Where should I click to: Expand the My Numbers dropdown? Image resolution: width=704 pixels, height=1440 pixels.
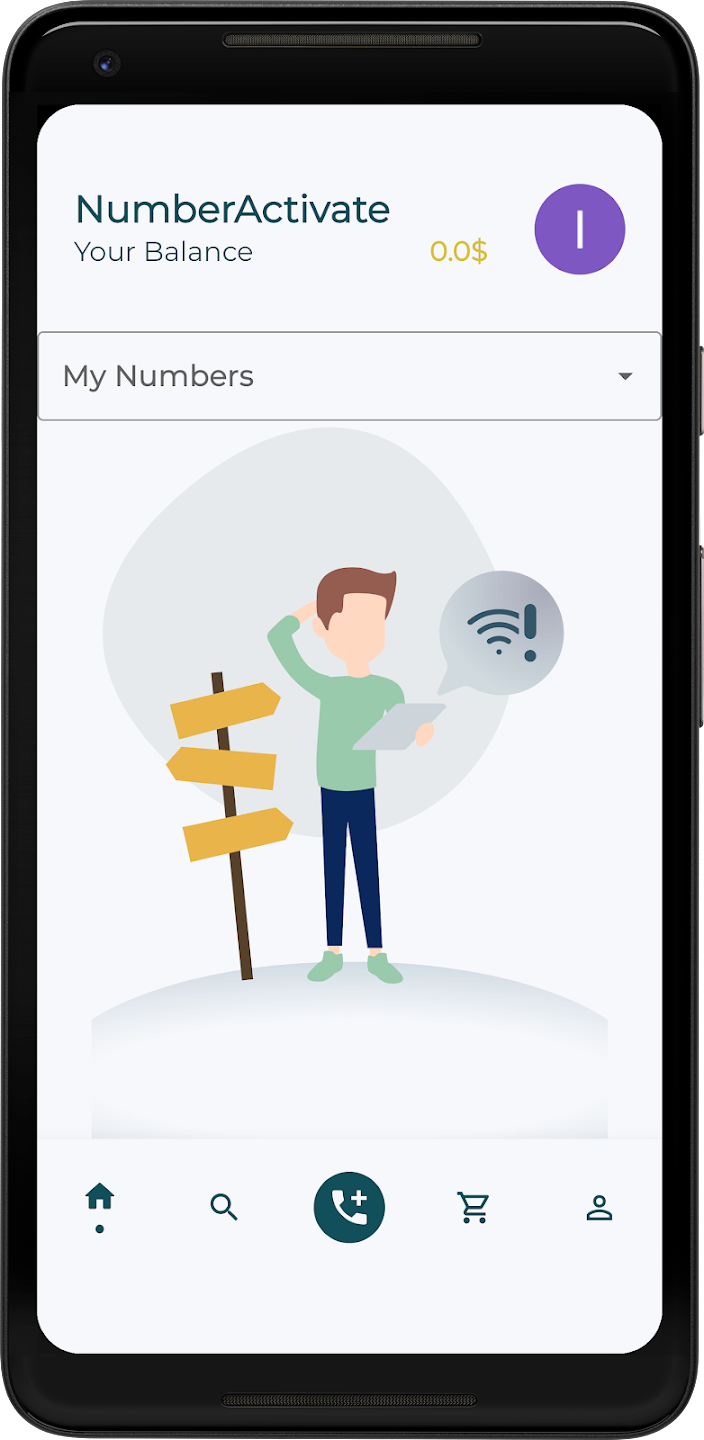pyautogui.click(x=349, y=376)
